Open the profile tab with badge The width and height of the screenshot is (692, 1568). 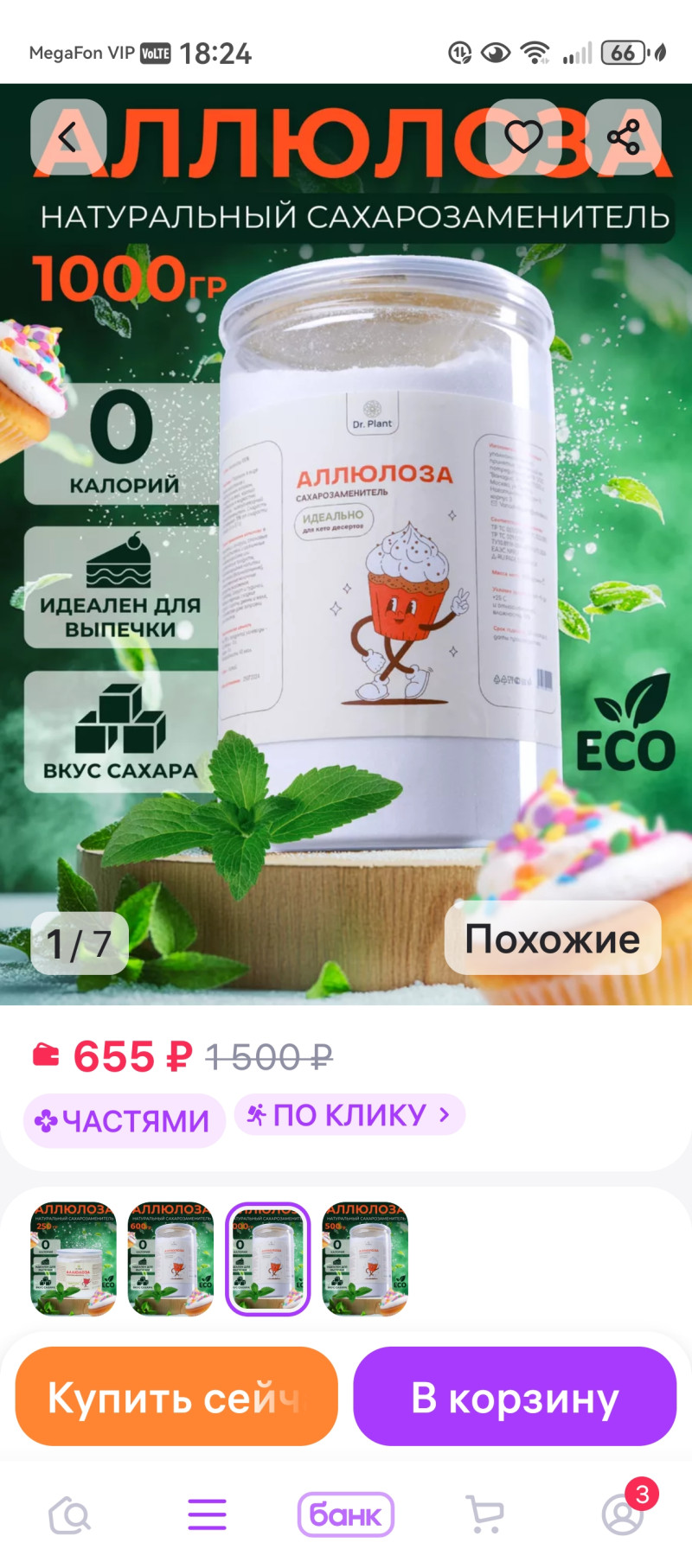click(x=623, y=1515)
